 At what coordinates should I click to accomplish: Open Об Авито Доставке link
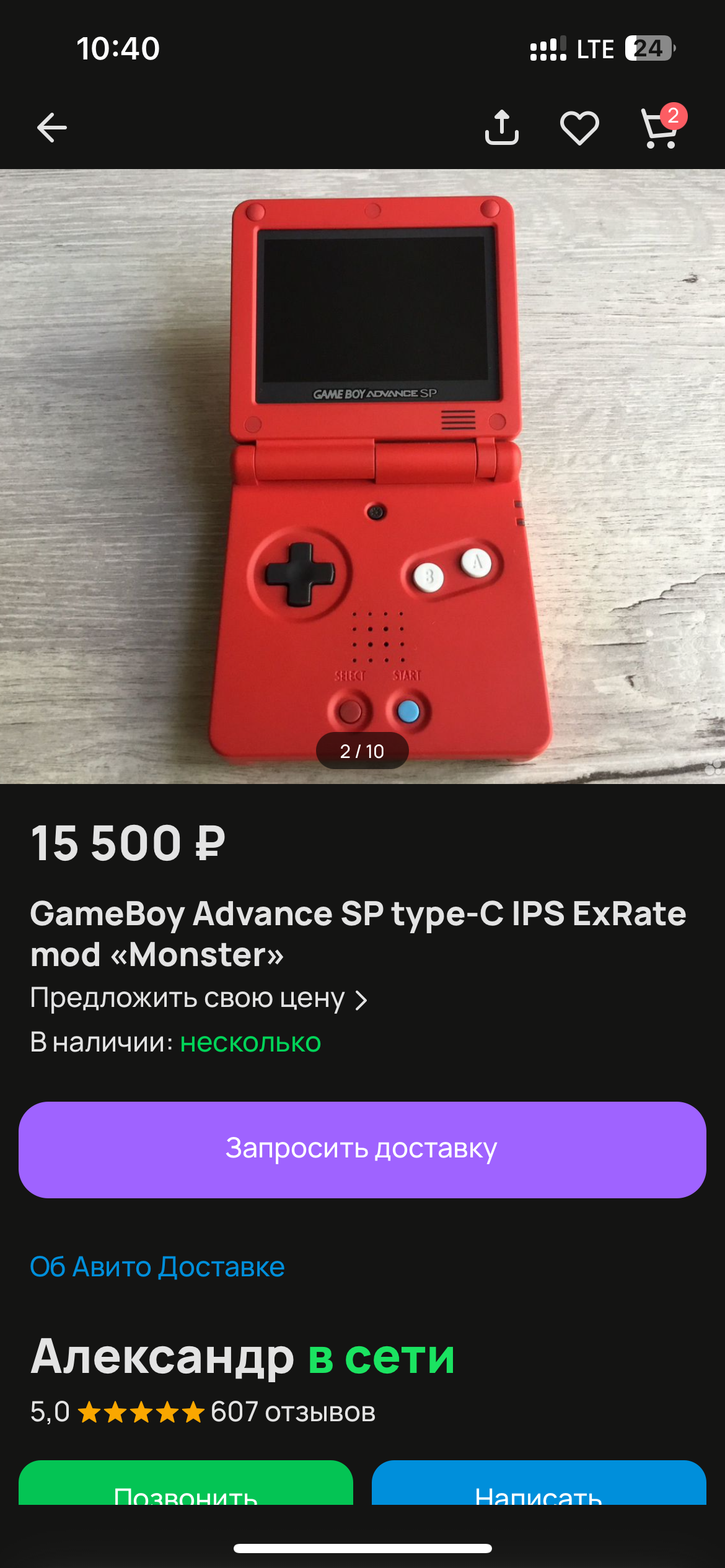157,1266
